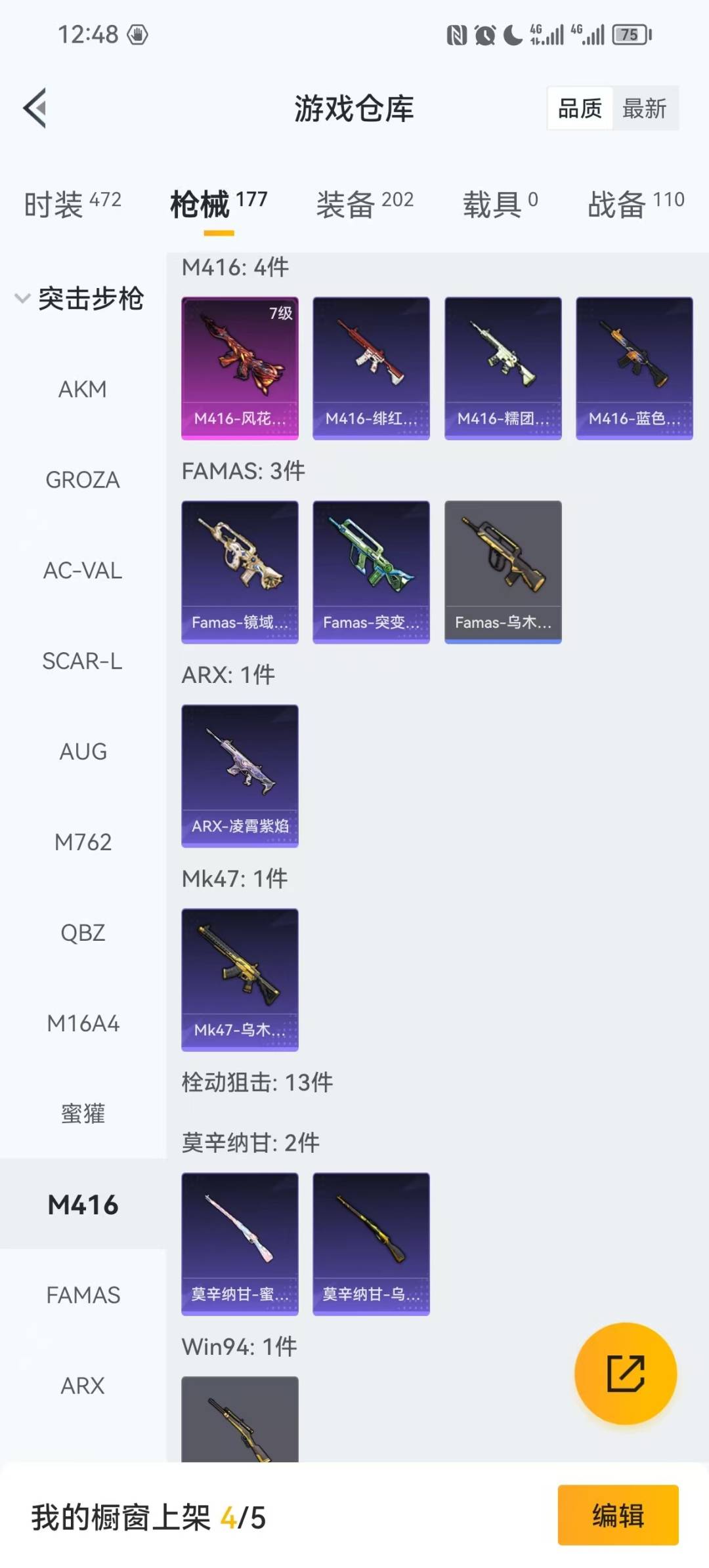Sort the warehouse by 最新
The image size is (709, 1568).
(x=644, y=108)
